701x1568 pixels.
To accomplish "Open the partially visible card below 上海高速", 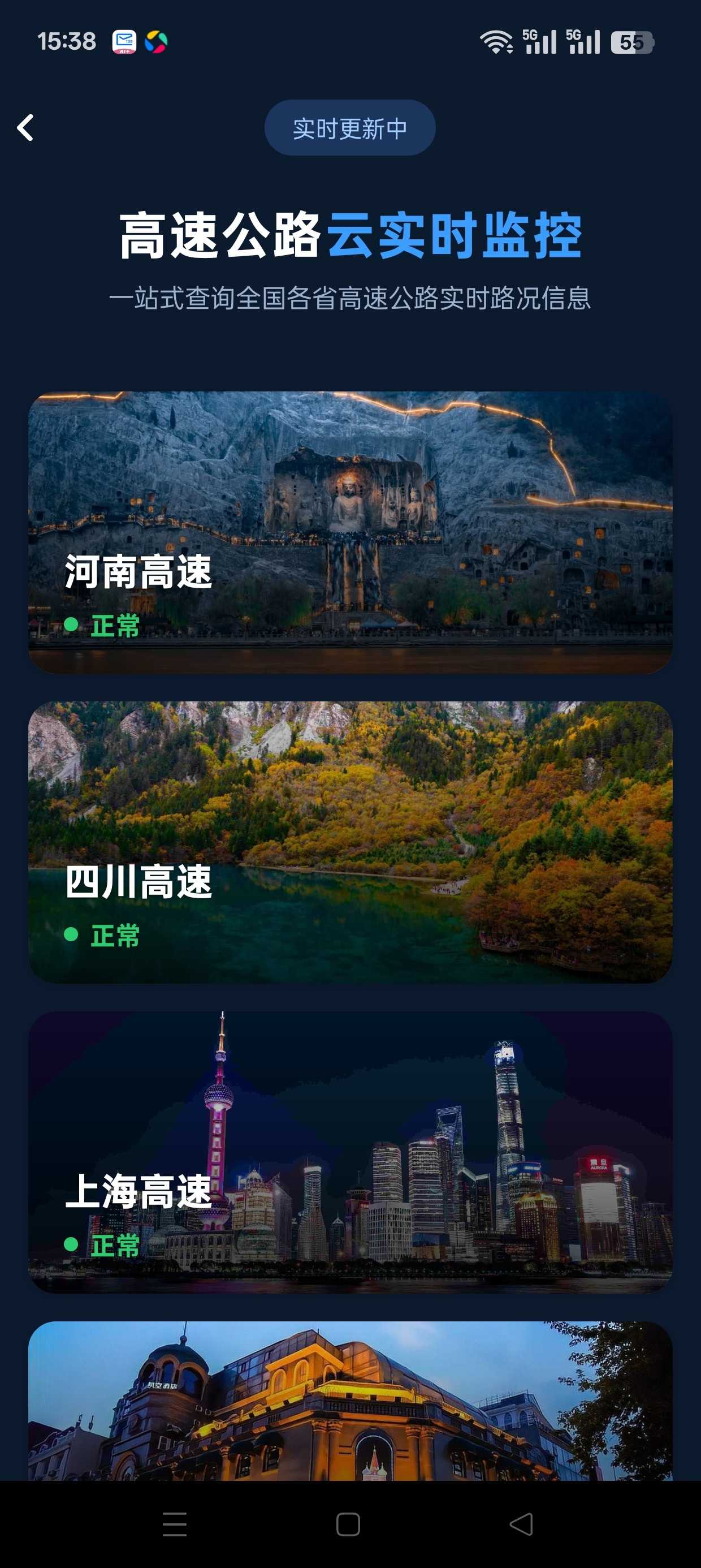I will (x=350, y=1401).
